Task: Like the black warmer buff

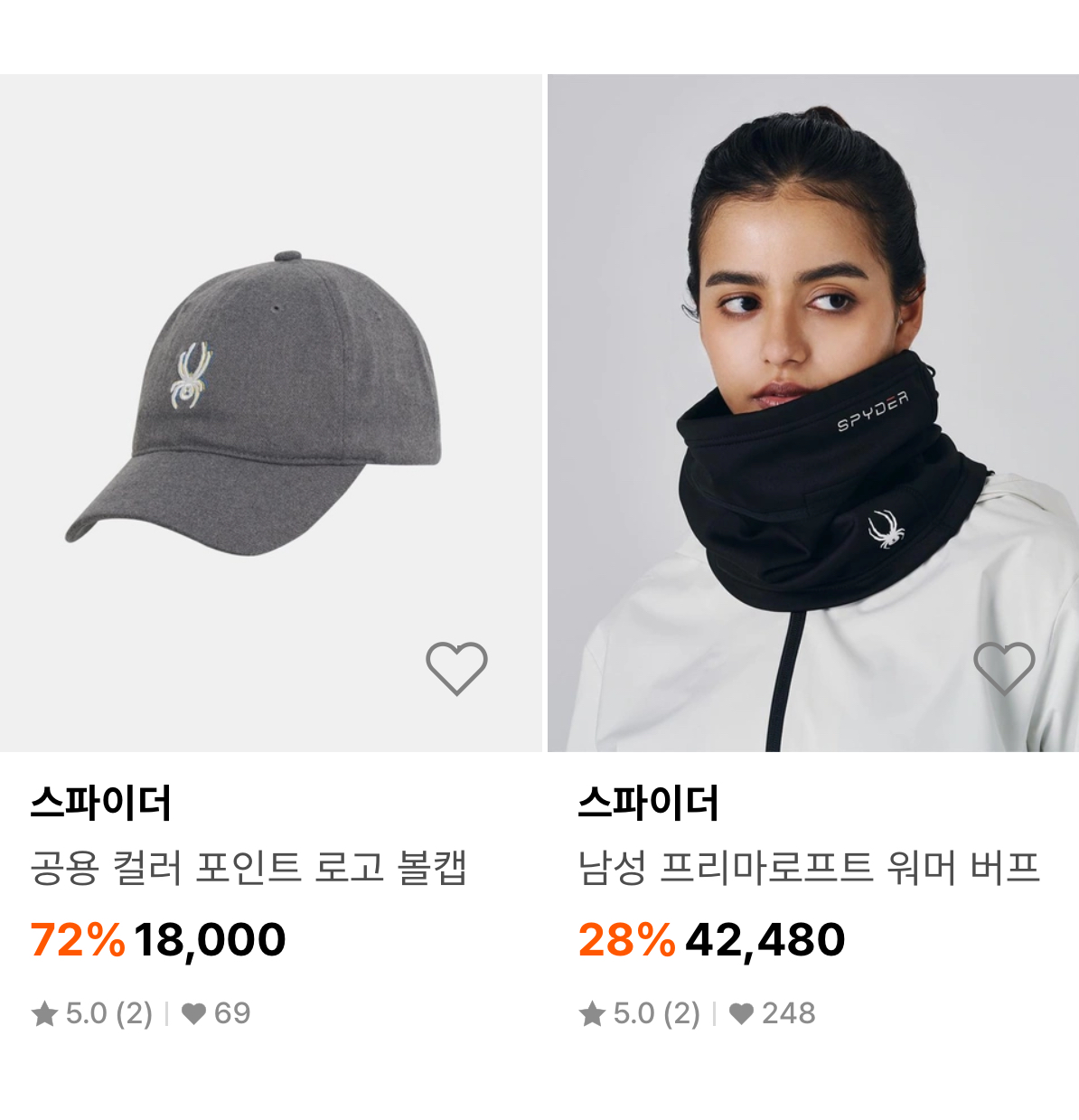Action: (x=1003, y=668)
